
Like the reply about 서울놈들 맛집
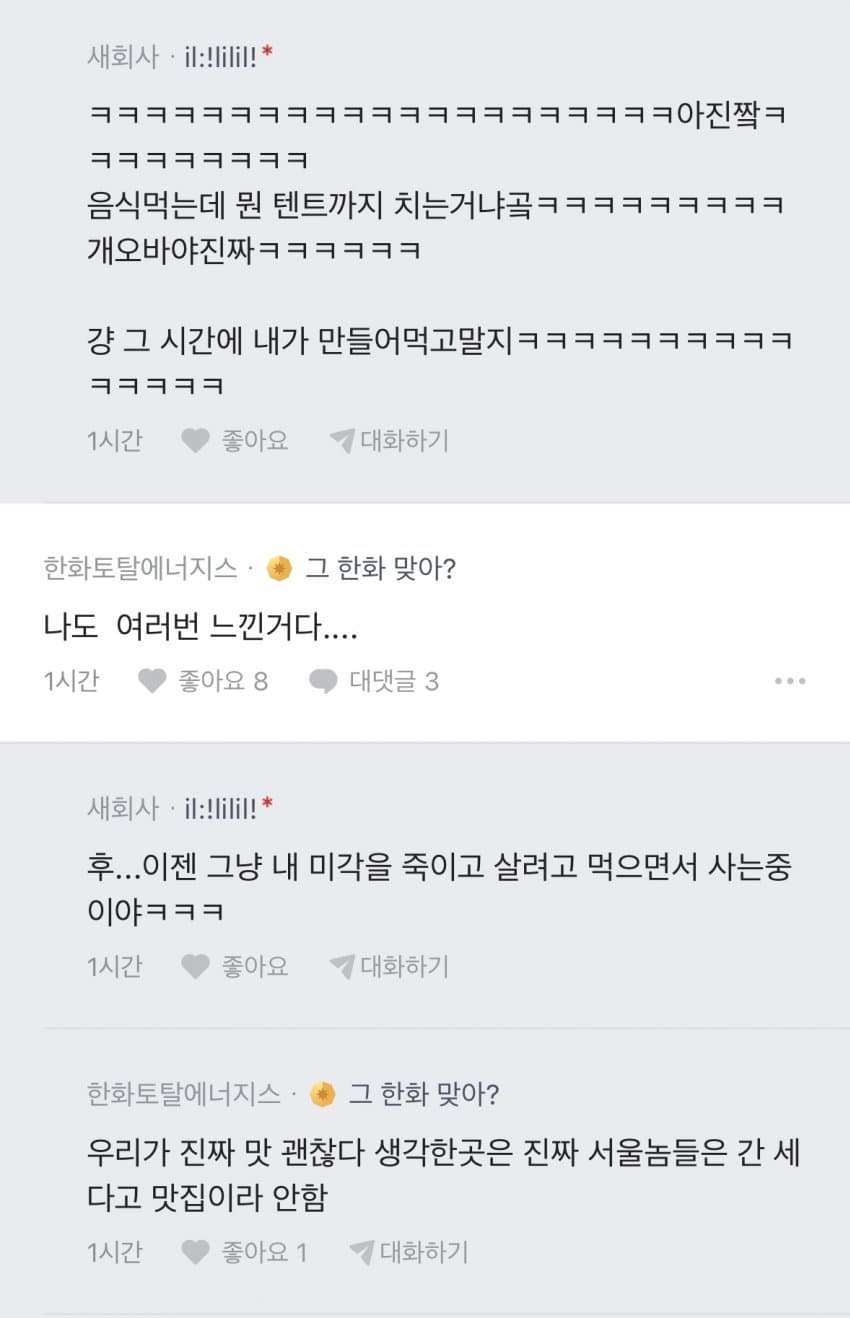click(x=244, y=1252)
